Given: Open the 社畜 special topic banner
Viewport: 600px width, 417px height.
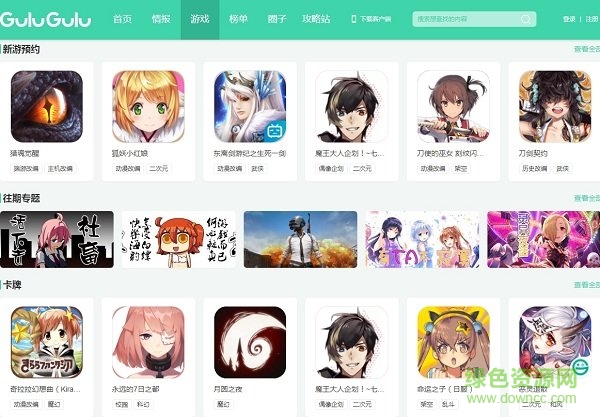Looking at the screenshot, I should point(57,238).
